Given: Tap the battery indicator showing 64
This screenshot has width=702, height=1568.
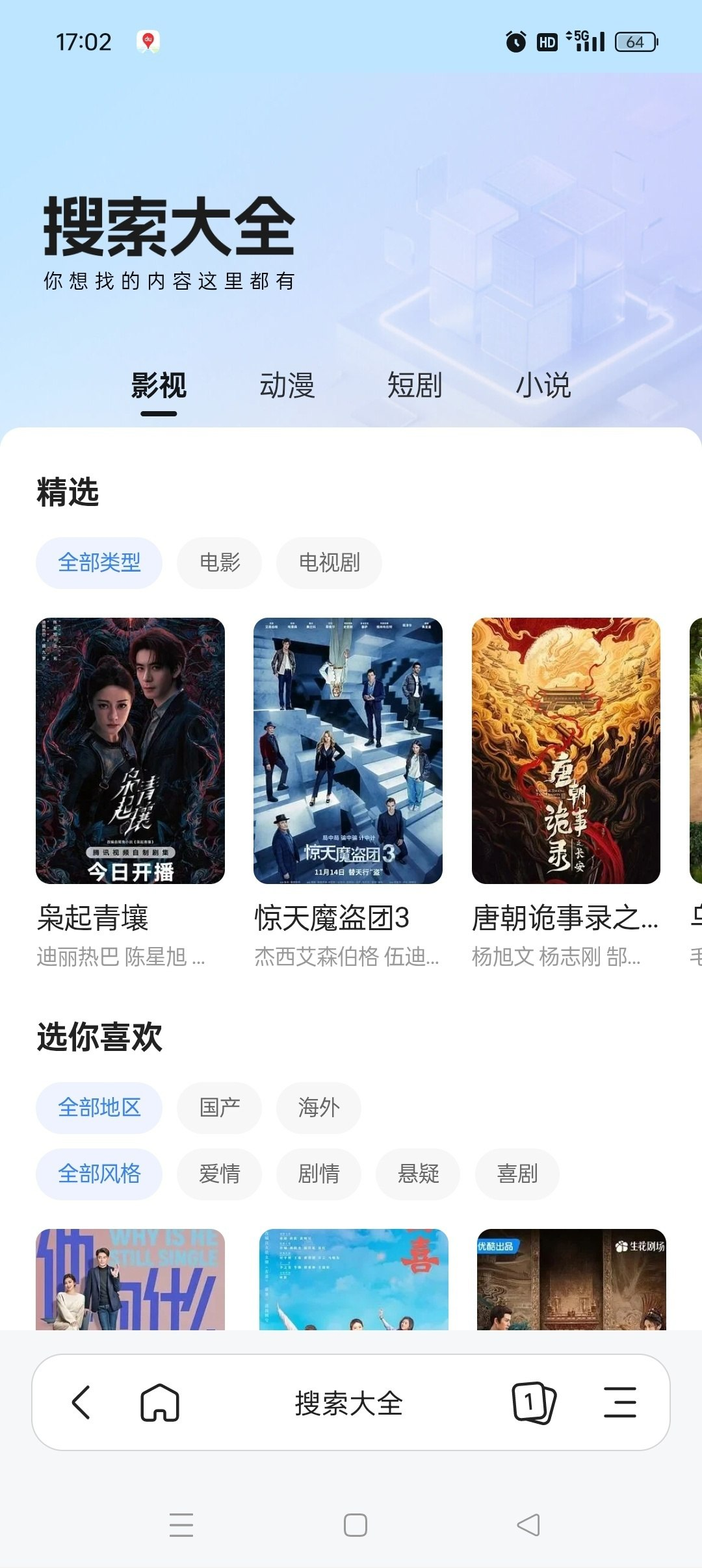Looking at the screenshot, I should coord(634,41).
